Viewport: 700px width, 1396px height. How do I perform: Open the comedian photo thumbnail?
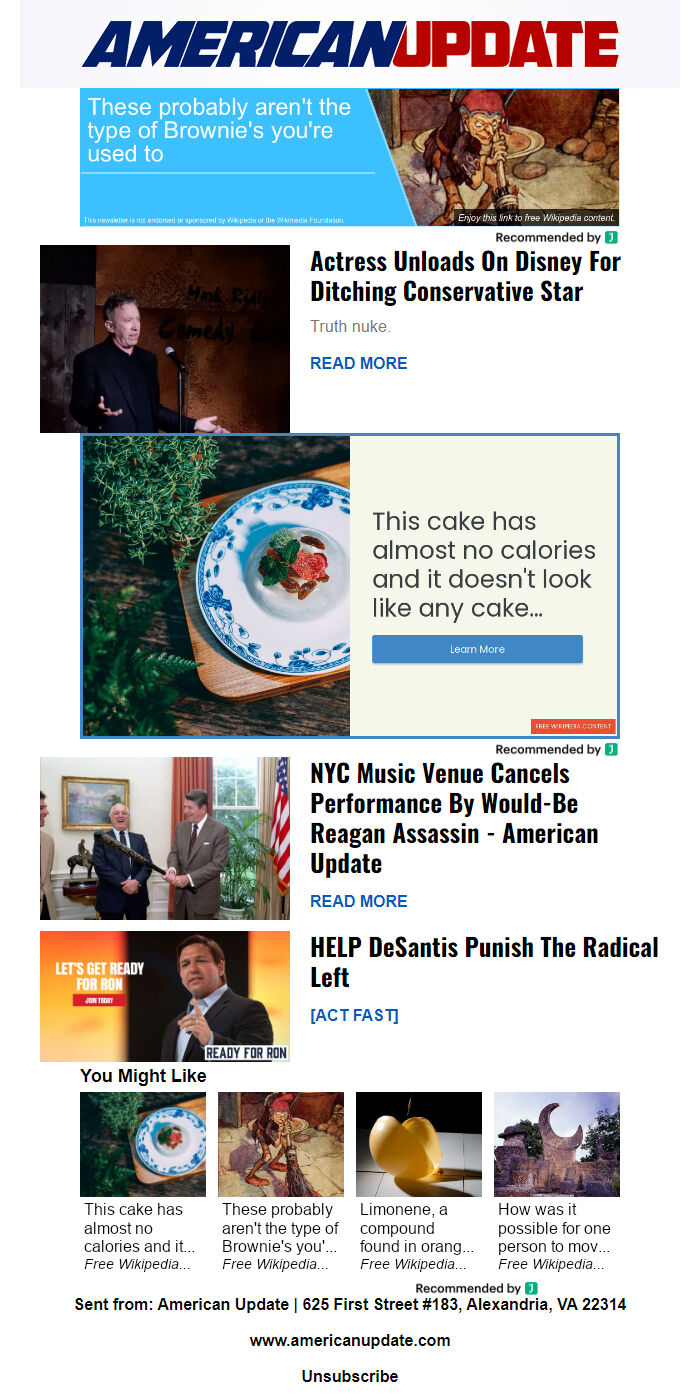[165, 339]
